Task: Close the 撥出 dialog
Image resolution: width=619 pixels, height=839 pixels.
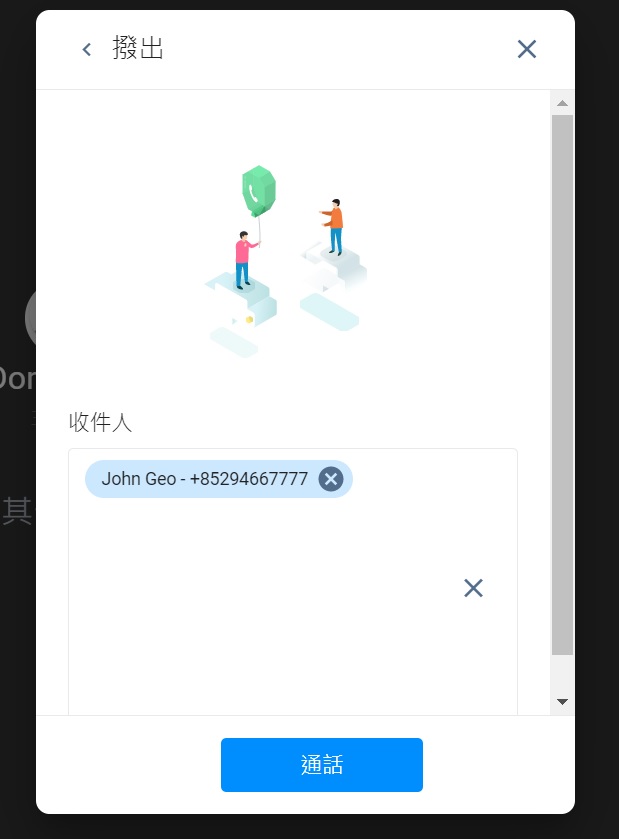Action: [527, 49]
